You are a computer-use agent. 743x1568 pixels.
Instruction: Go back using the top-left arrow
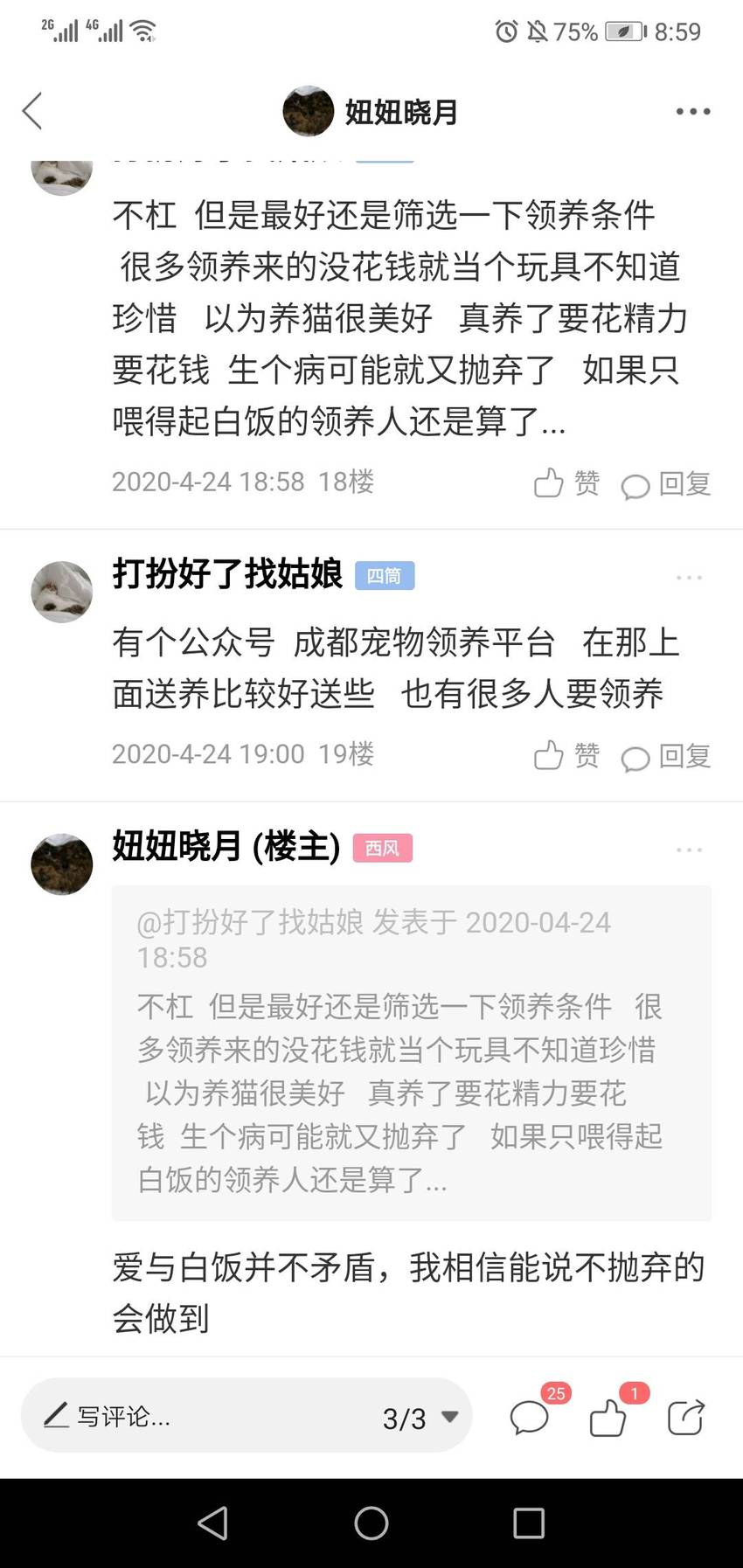pyautogui.click(x=32, y=111)
